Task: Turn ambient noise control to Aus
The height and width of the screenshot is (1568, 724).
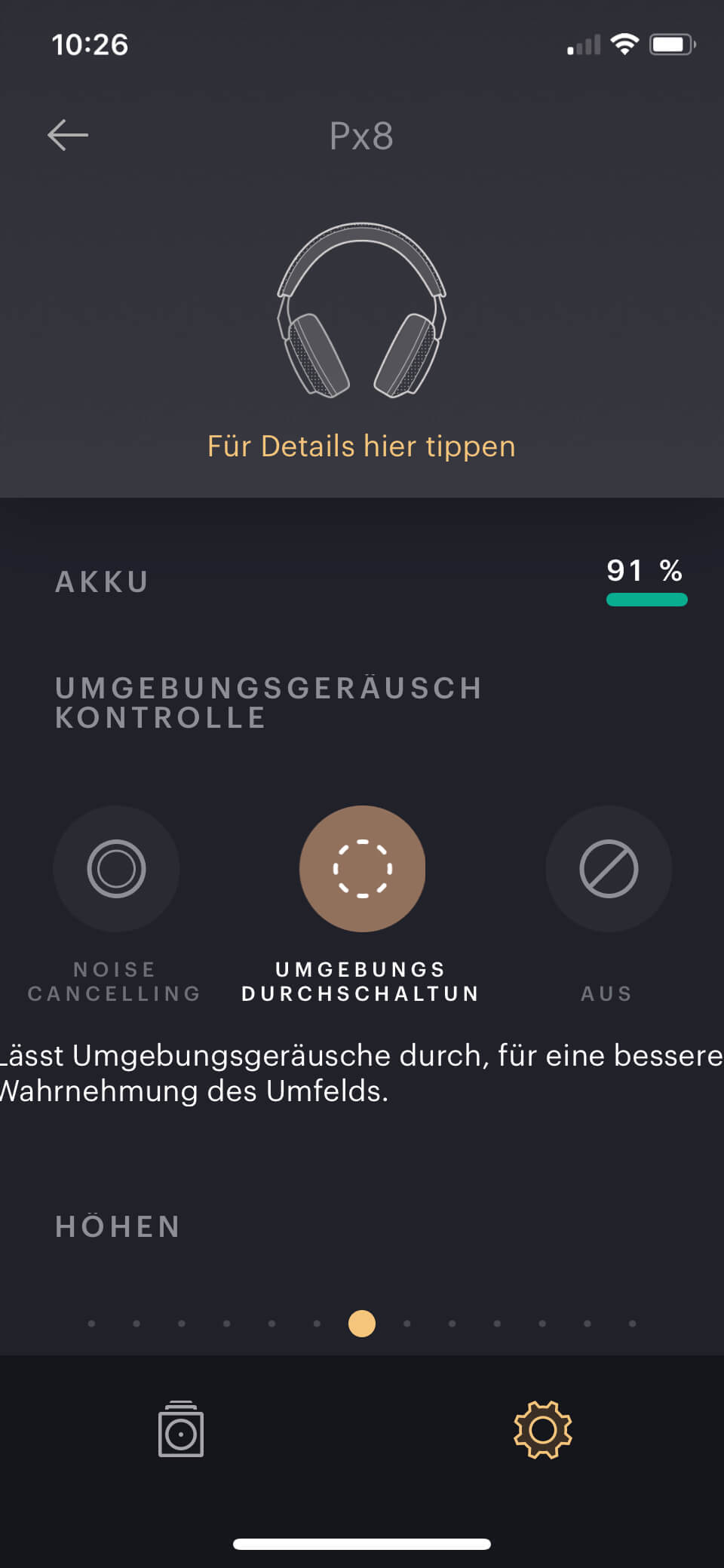Action: click(x=608, y=869)
